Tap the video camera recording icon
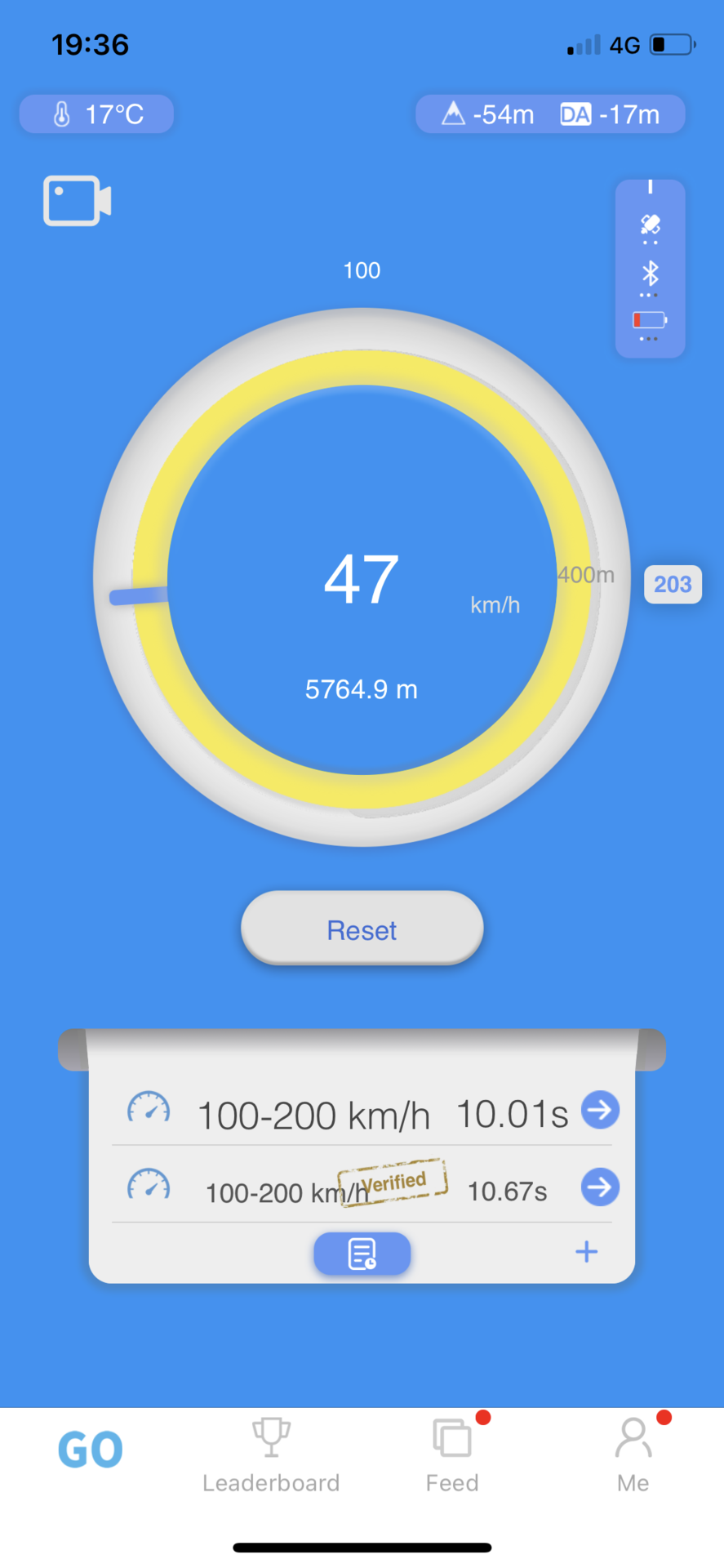724x1568 pixels. pyautogui.click(x=77, y=201)
